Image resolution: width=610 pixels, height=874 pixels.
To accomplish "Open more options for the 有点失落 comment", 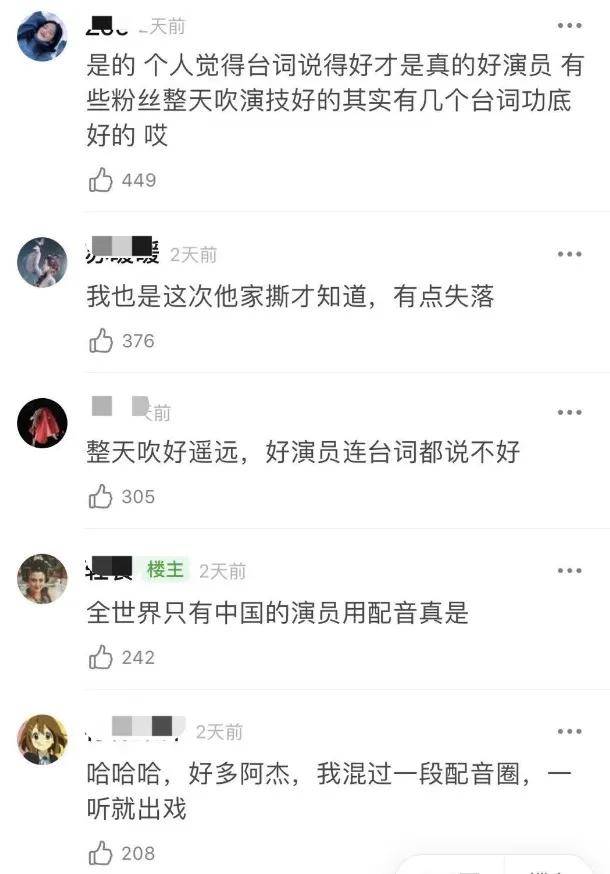I will click(x=569, y=255).
